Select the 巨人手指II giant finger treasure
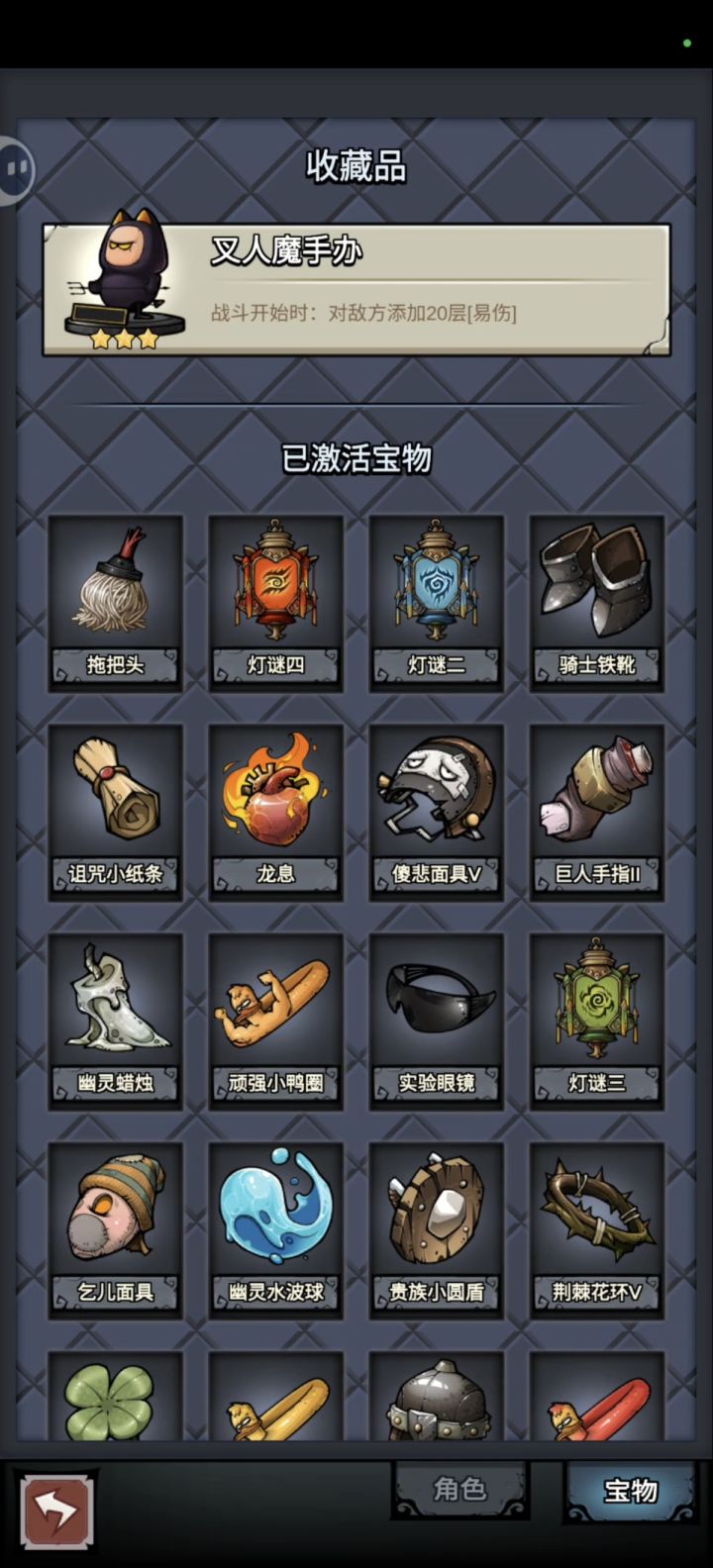713x1568 pixels. tap(596, 802)
